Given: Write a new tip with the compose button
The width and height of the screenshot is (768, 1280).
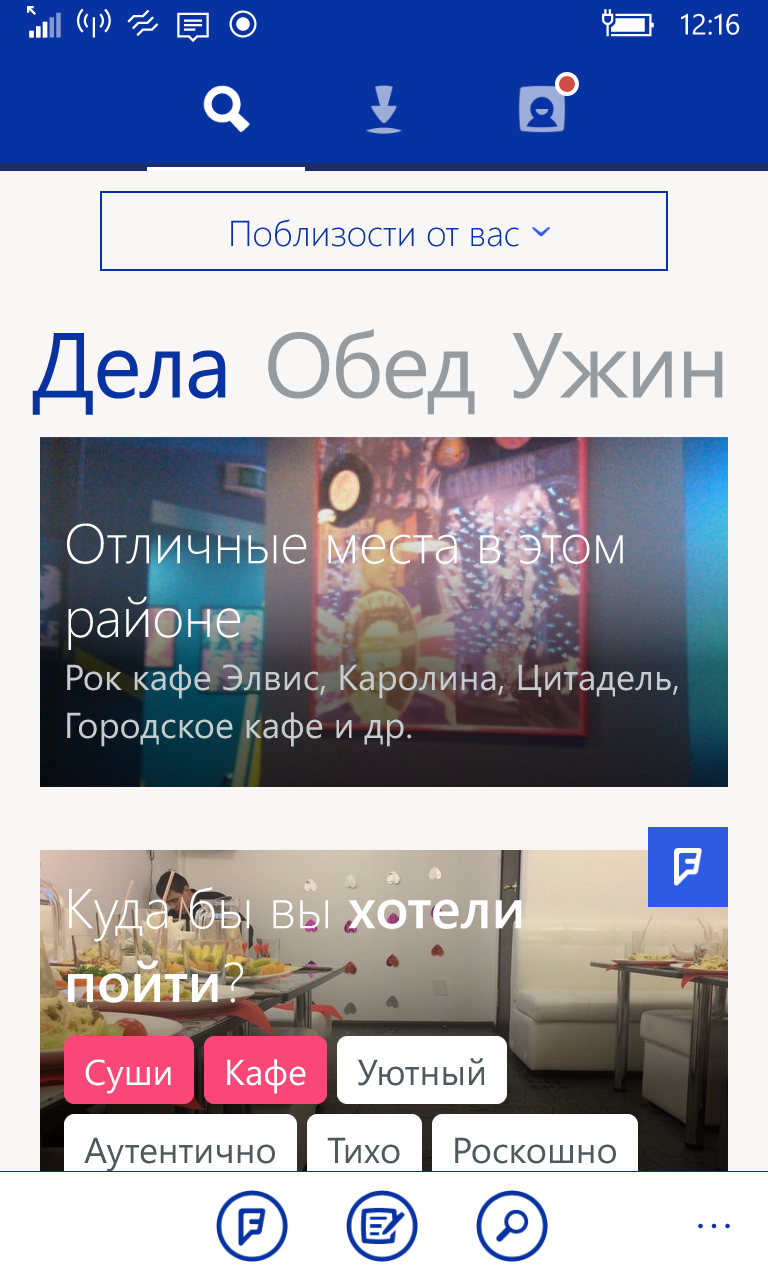Looking at the screenshot, I should [x=382, y=1225].
